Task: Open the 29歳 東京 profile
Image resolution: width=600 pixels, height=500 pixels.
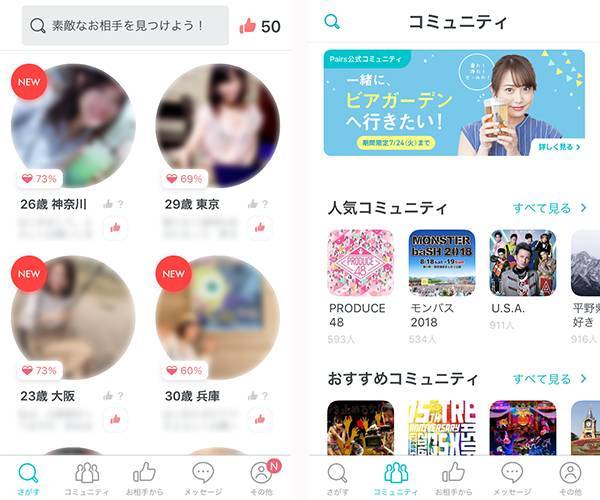Action: [x=218, y=126]
